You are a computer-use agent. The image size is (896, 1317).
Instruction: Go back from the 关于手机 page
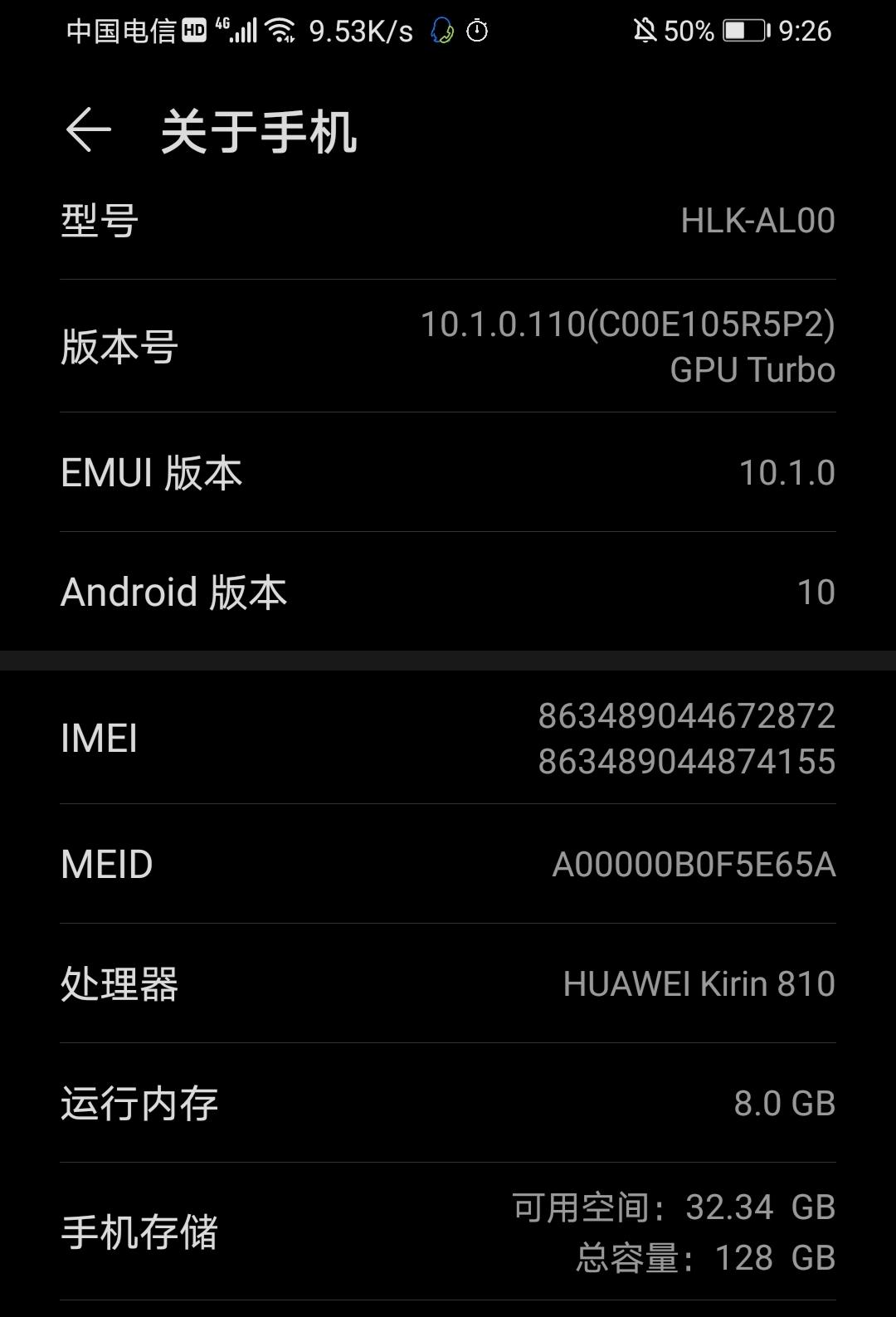pos(88,131)
